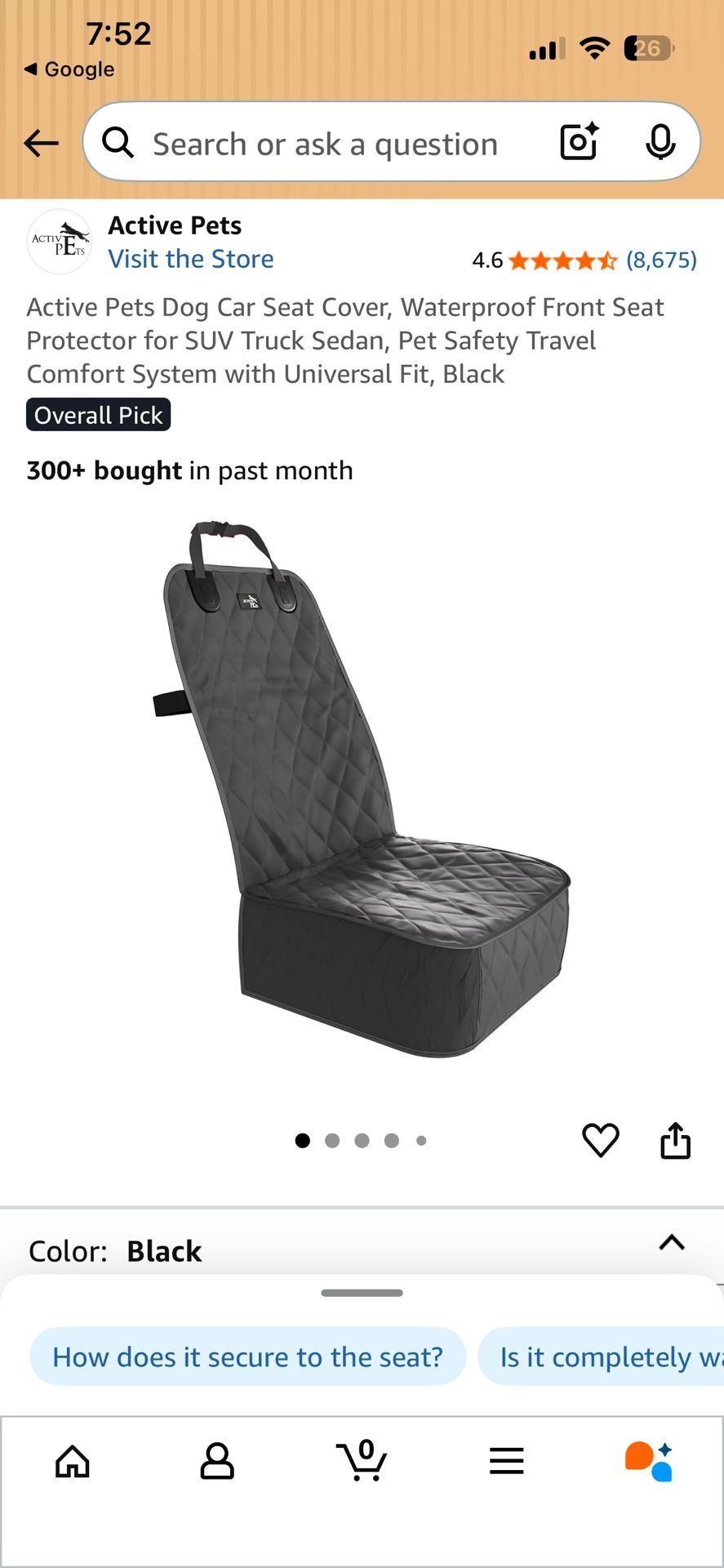Open the shopping cart
The image size is (724, 1568).
coord(362,1461)
